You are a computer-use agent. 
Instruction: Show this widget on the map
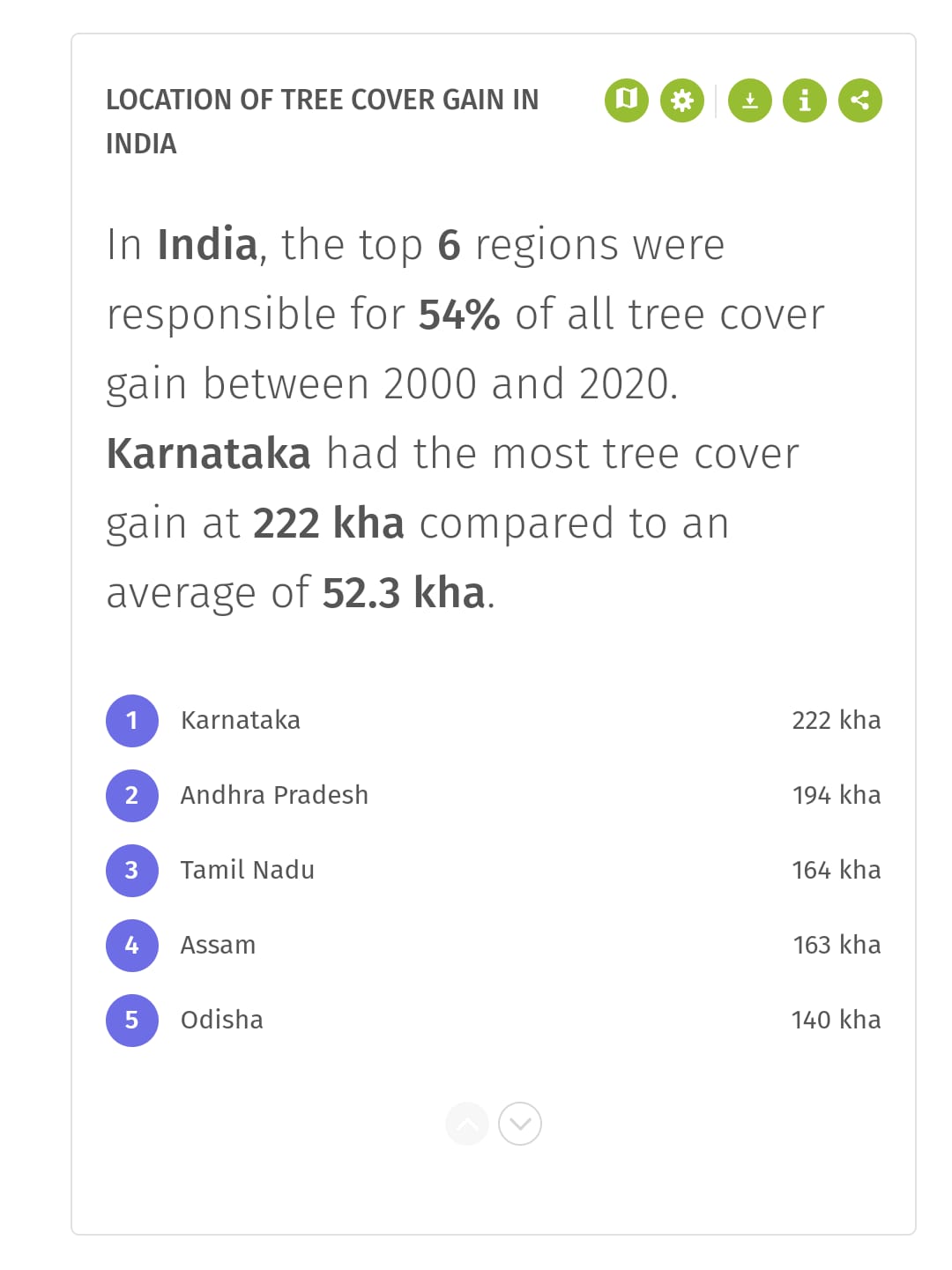(627, 100)
